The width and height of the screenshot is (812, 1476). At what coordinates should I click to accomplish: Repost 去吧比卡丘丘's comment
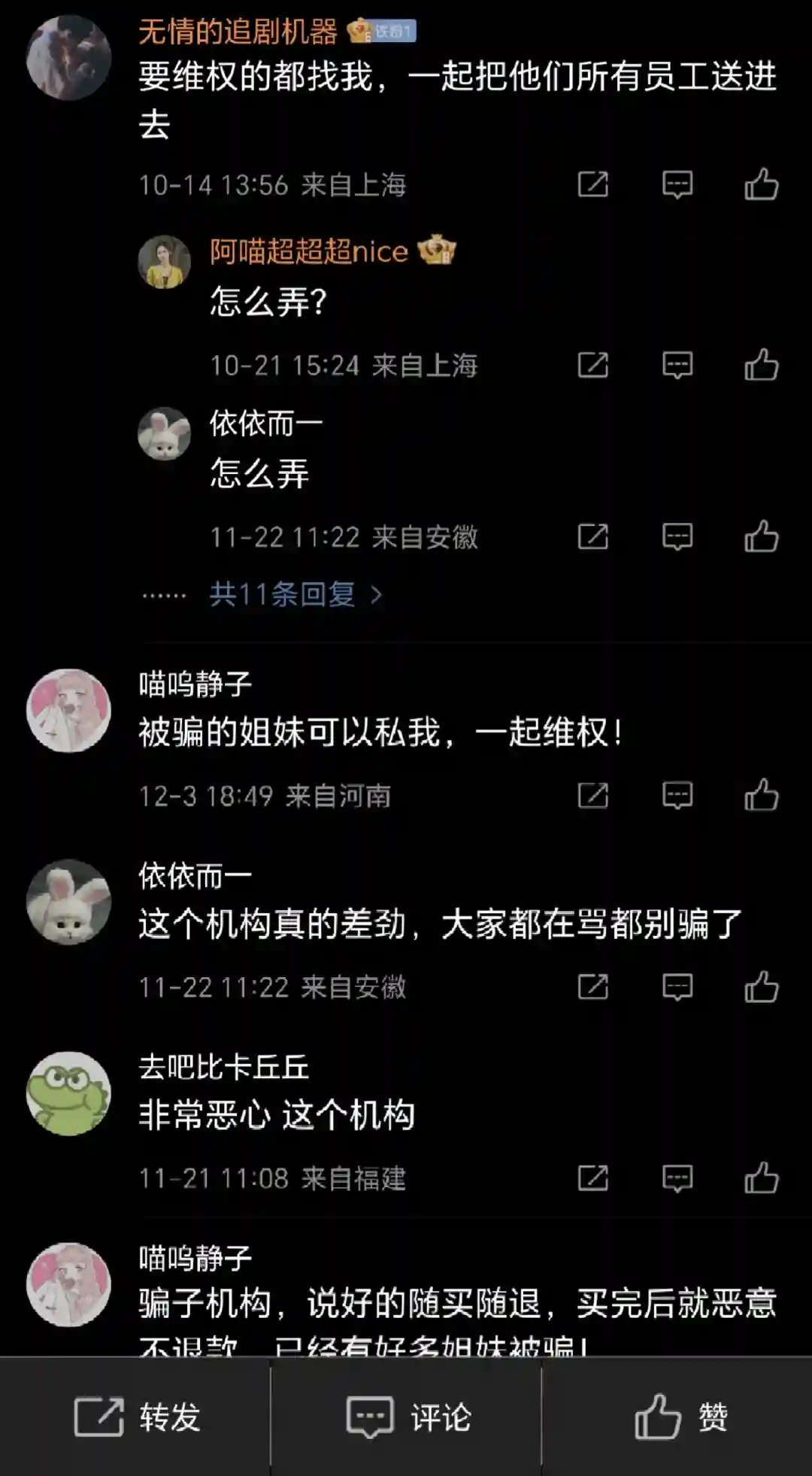(592, 1178)
